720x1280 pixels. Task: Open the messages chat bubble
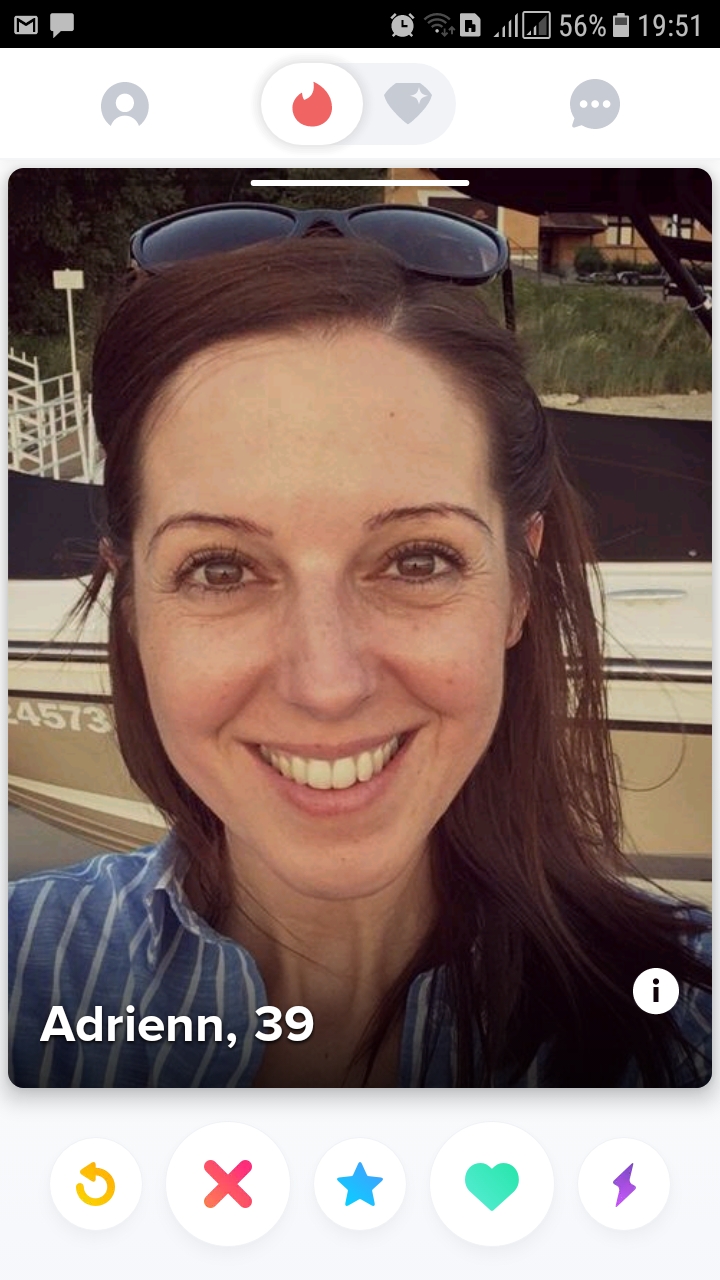click(x=595, y=105)
